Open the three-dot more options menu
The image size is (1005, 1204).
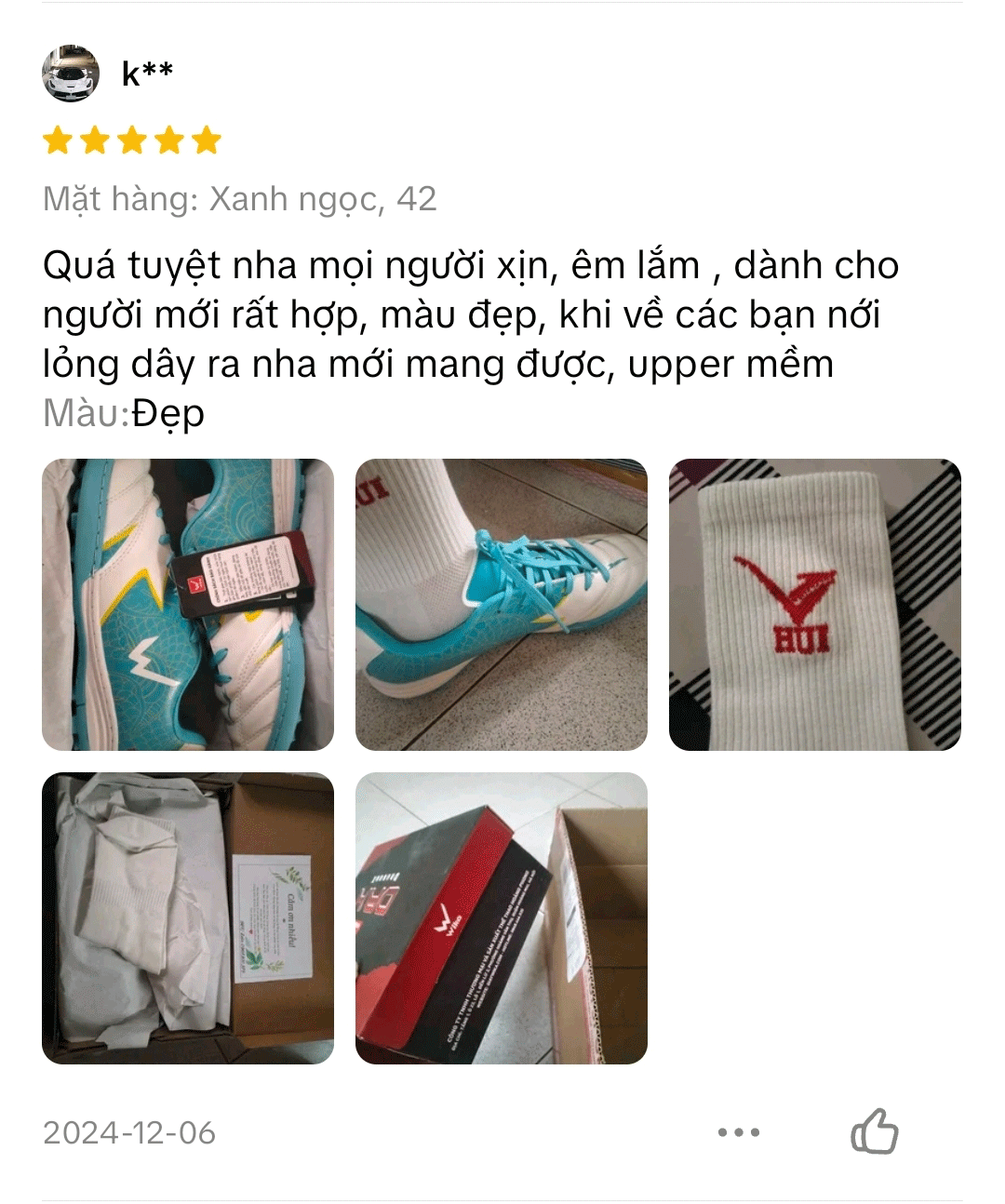click(x=739, y=1132)
